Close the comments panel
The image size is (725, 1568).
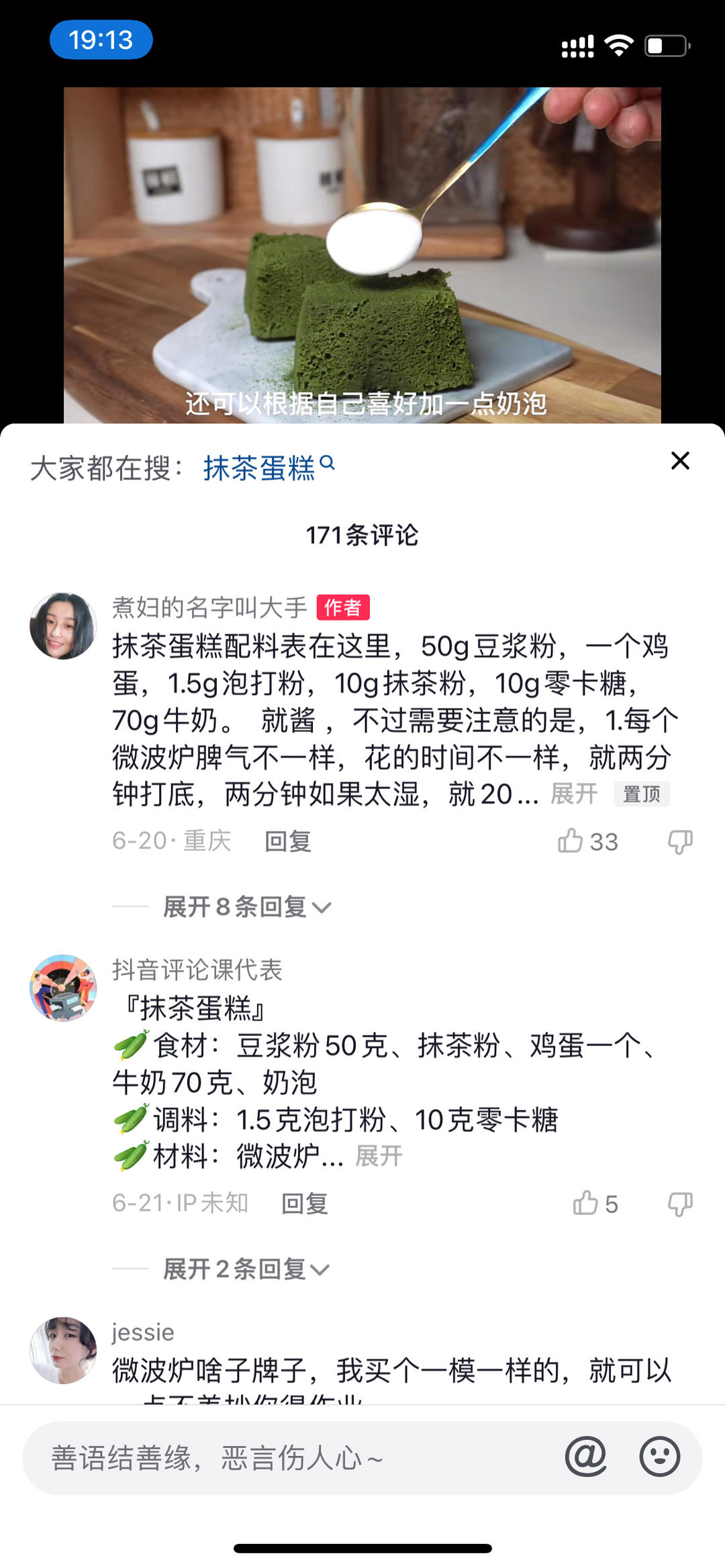pos(680,461)
